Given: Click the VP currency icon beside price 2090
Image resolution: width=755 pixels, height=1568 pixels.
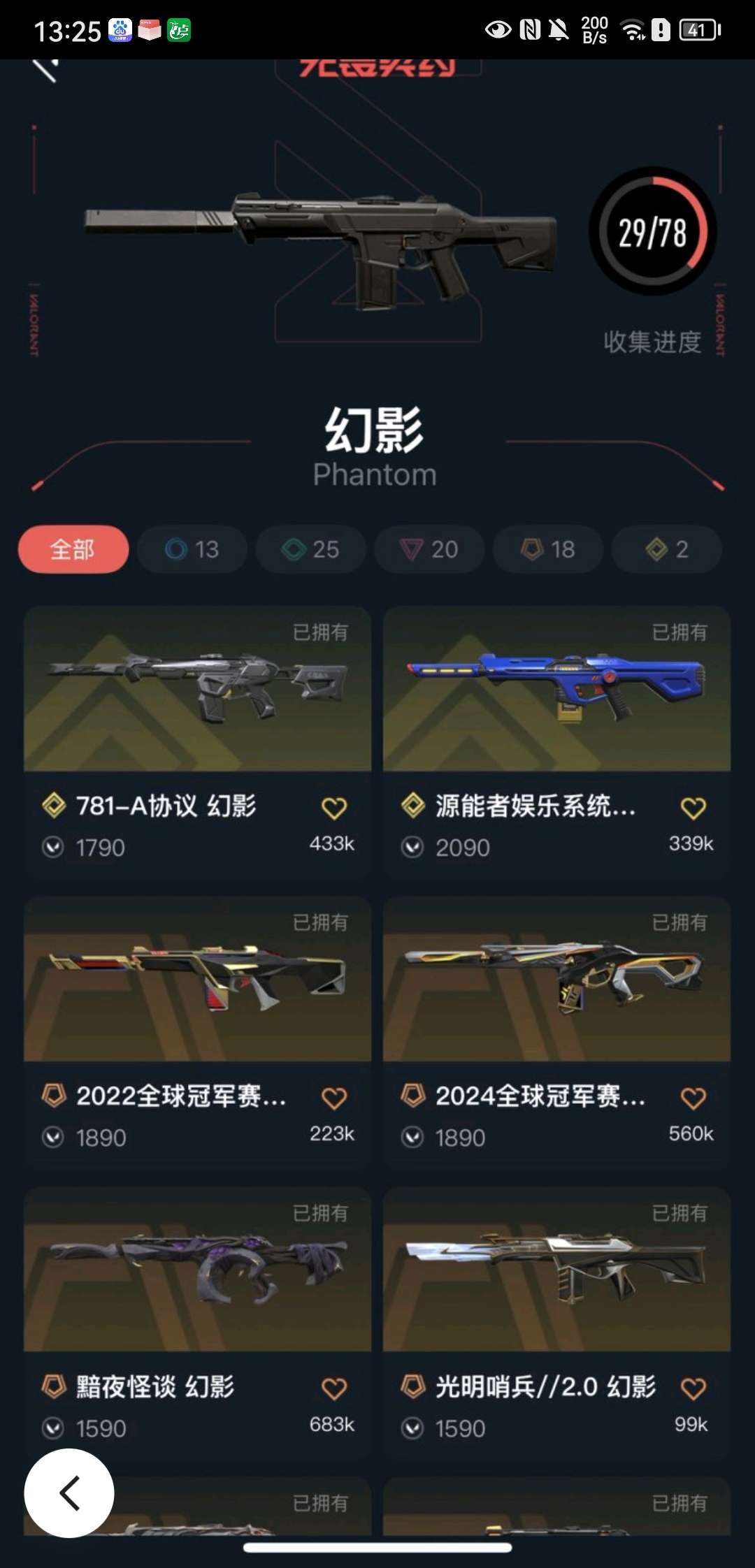Looking at the screenshot, I should [413, 847].
